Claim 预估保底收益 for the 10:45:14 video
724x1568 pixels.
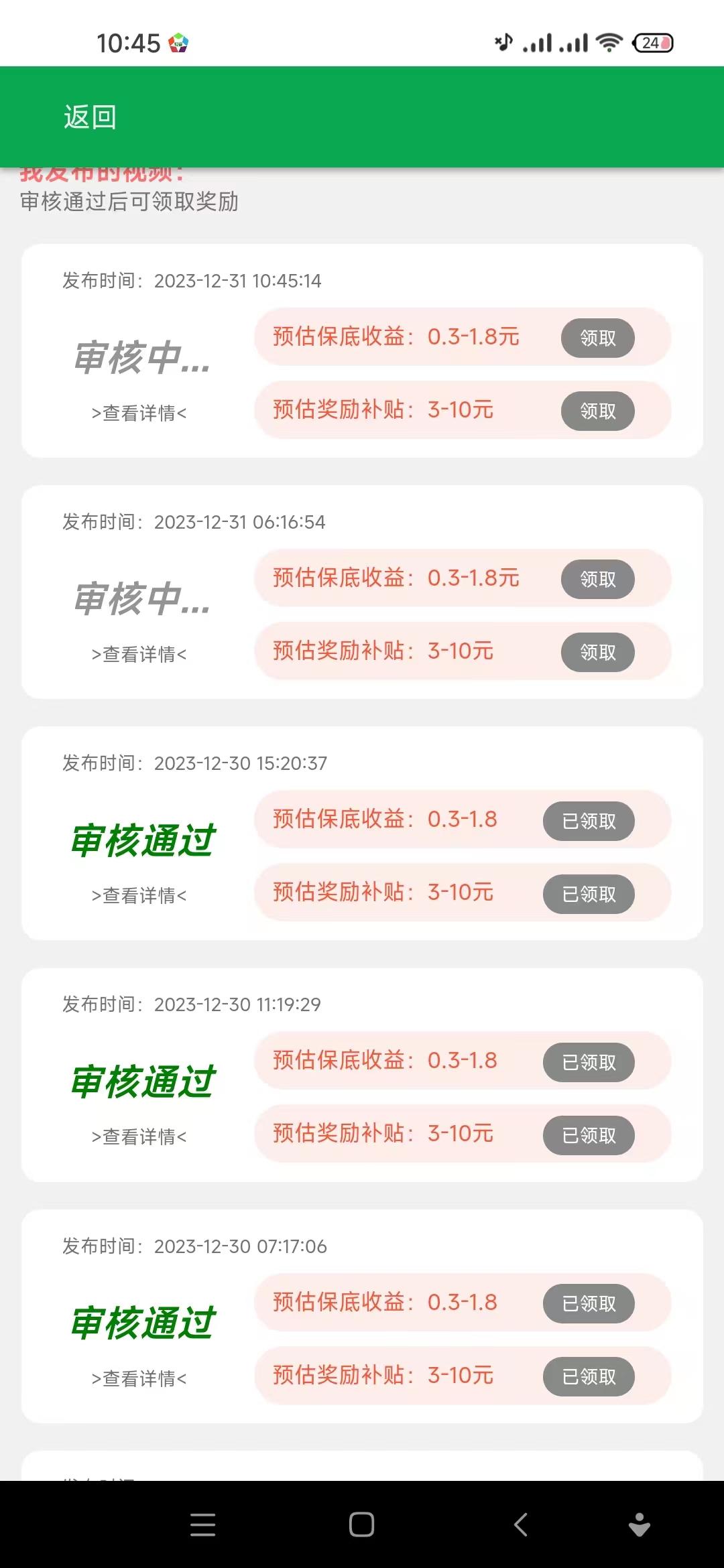pyautogui.click(x=597, y=338)
